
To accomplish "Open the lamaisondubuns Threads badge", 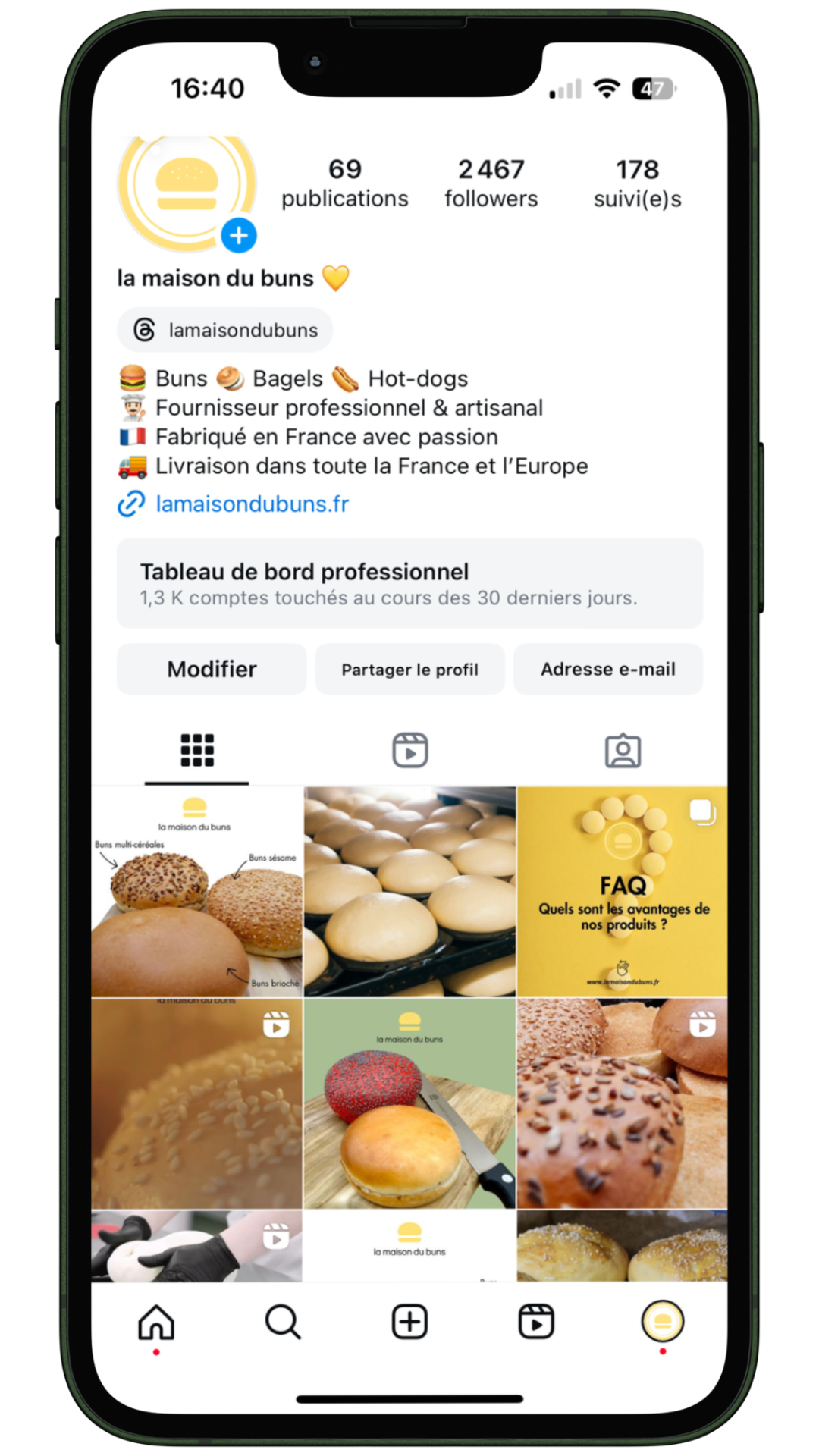I will pos(225,330).
